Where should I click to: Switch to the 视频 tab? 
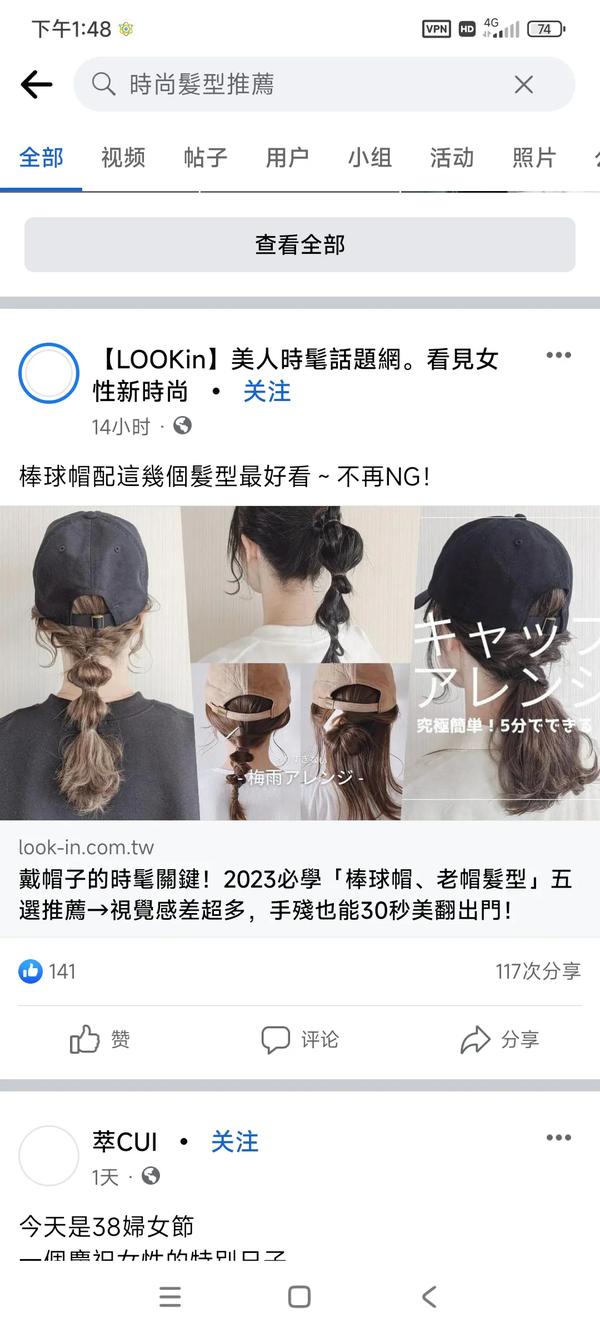[x=123, y=157]
